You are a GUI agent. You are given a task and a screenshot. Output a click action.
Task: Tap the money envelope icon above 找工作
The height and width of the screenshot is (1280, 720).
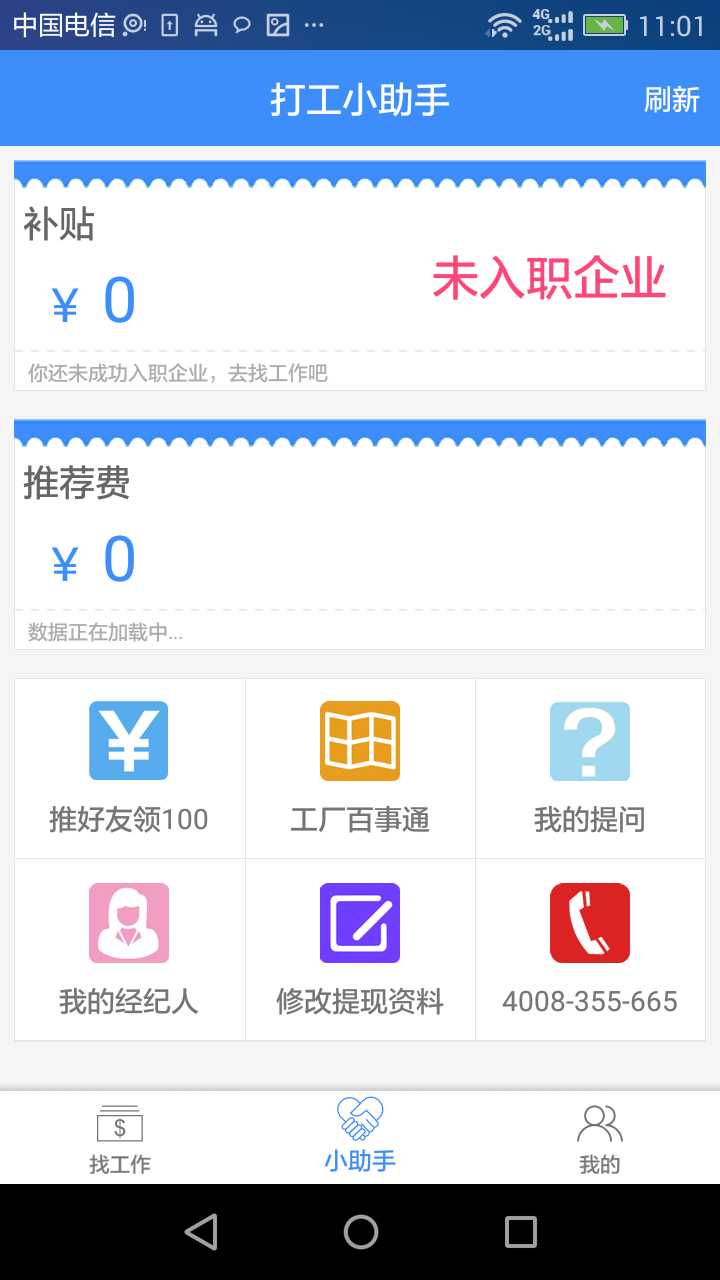click(x=120, y=1122)
